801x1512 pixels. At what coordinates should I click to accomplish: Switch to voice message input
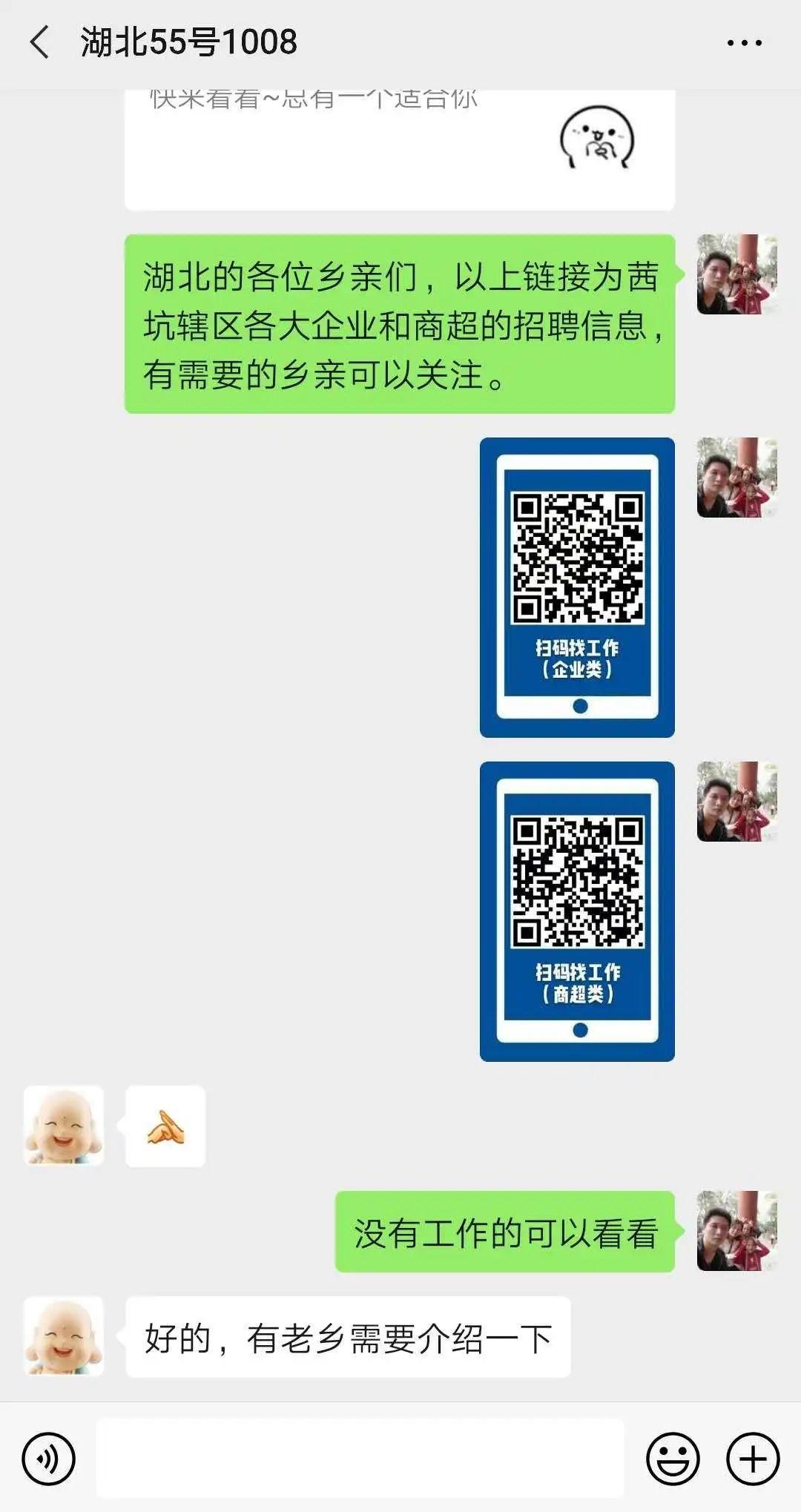click(49, 1459)
